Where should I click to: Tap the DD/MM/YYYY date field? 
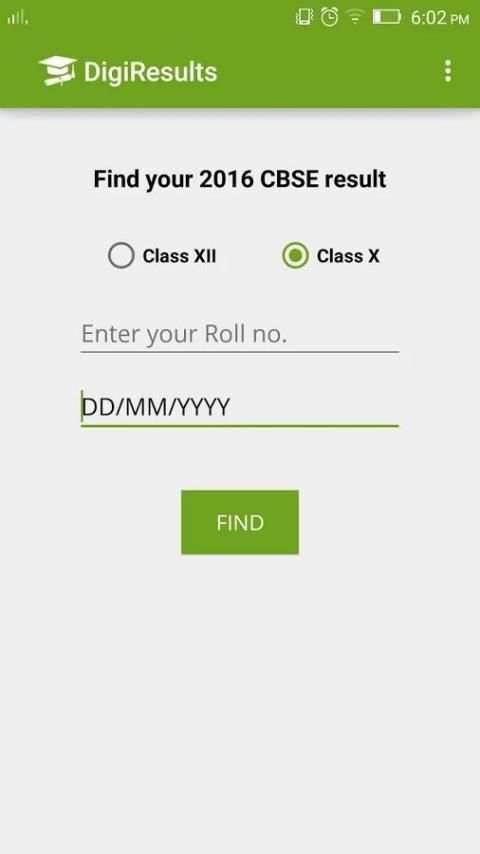(x=240, y=407)
